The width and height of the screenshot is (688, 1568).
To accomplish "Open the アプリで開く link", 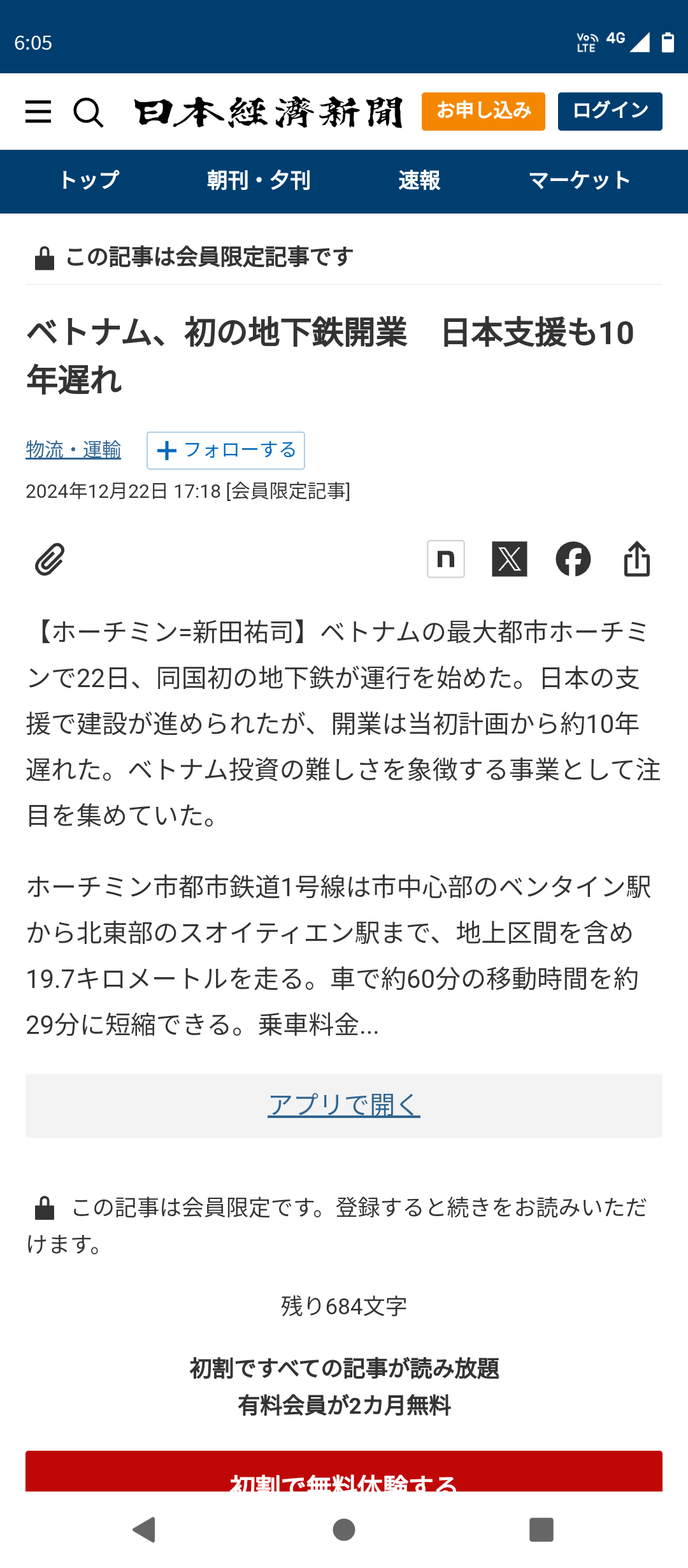I will coord(344,1105).
